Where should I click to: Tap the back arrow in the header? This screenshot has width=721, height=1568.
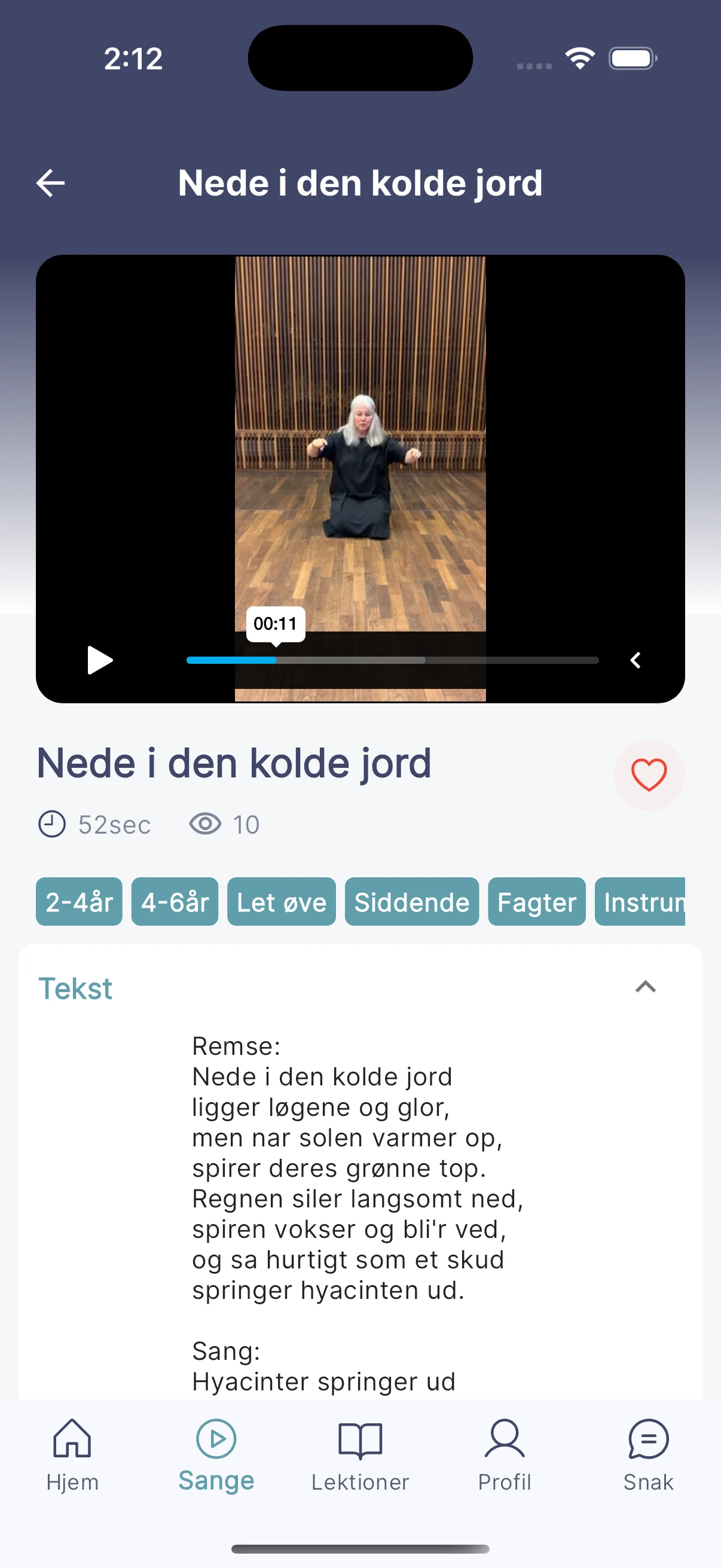pos(50,182)
